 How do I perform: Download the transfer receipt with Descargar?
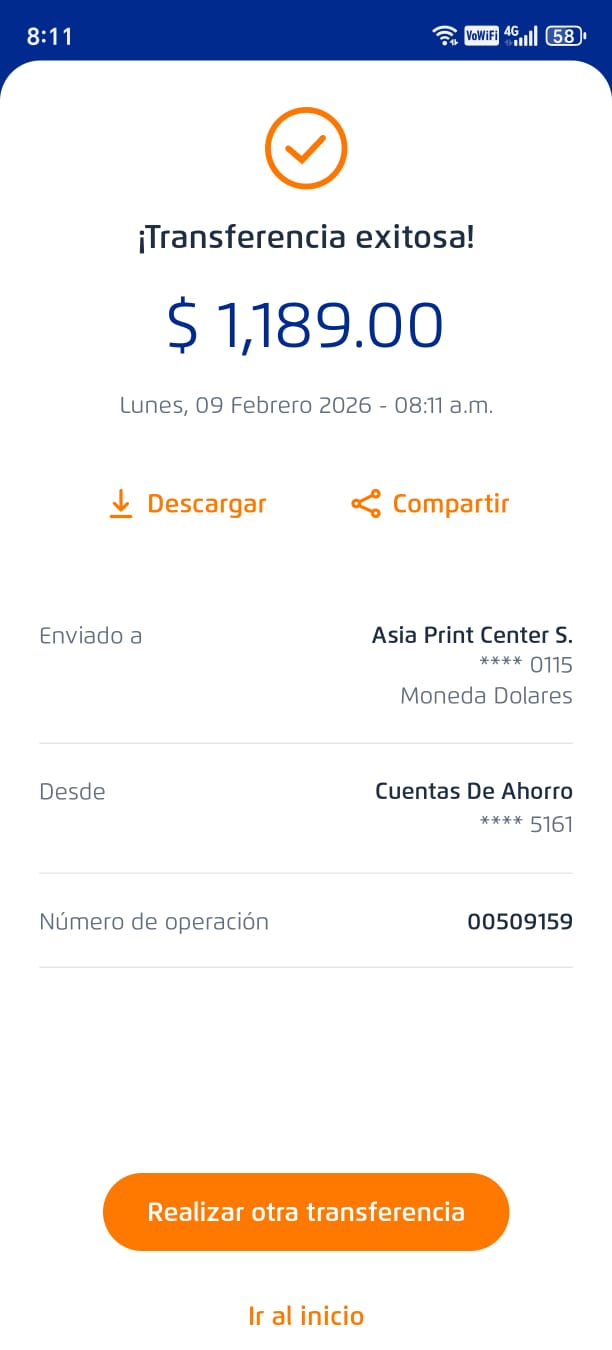coord(187,504)
